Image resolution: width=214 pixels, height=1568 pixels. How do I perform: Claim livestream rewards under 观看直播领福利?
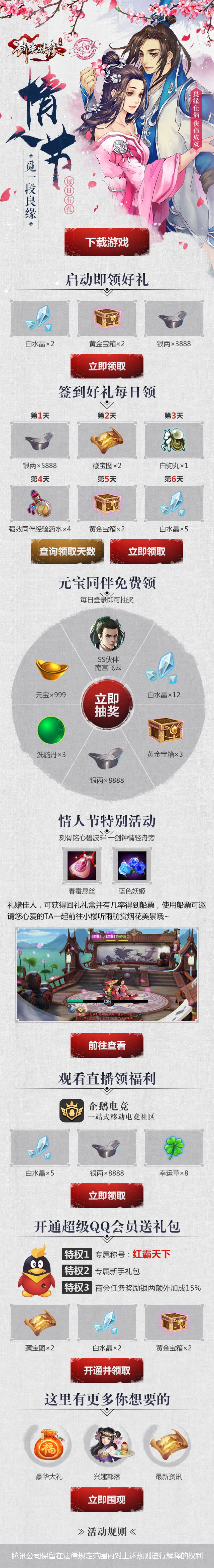[107, 1195]
